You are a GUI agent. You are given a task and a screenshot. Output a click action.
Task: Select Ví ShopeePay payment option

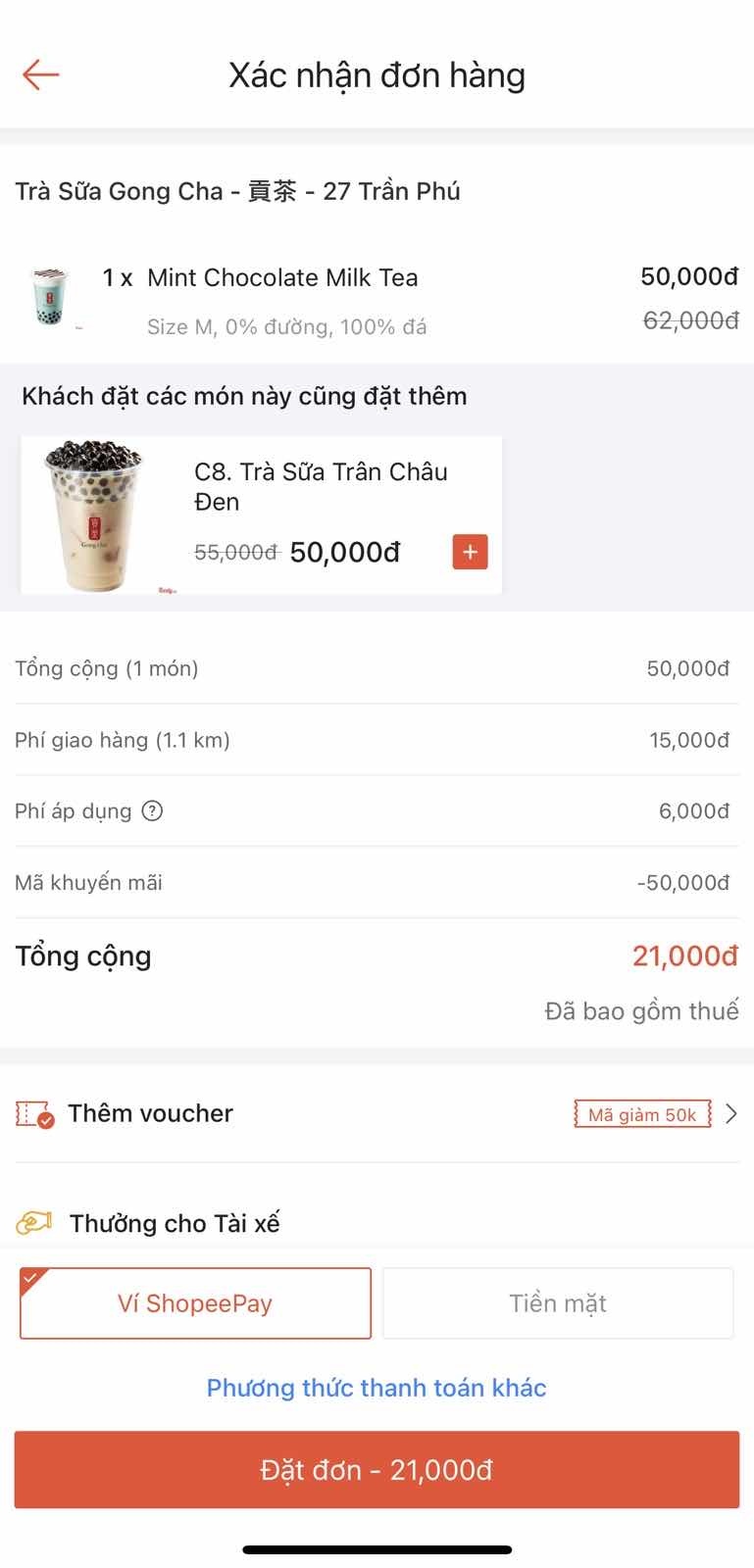(194, 1302)
